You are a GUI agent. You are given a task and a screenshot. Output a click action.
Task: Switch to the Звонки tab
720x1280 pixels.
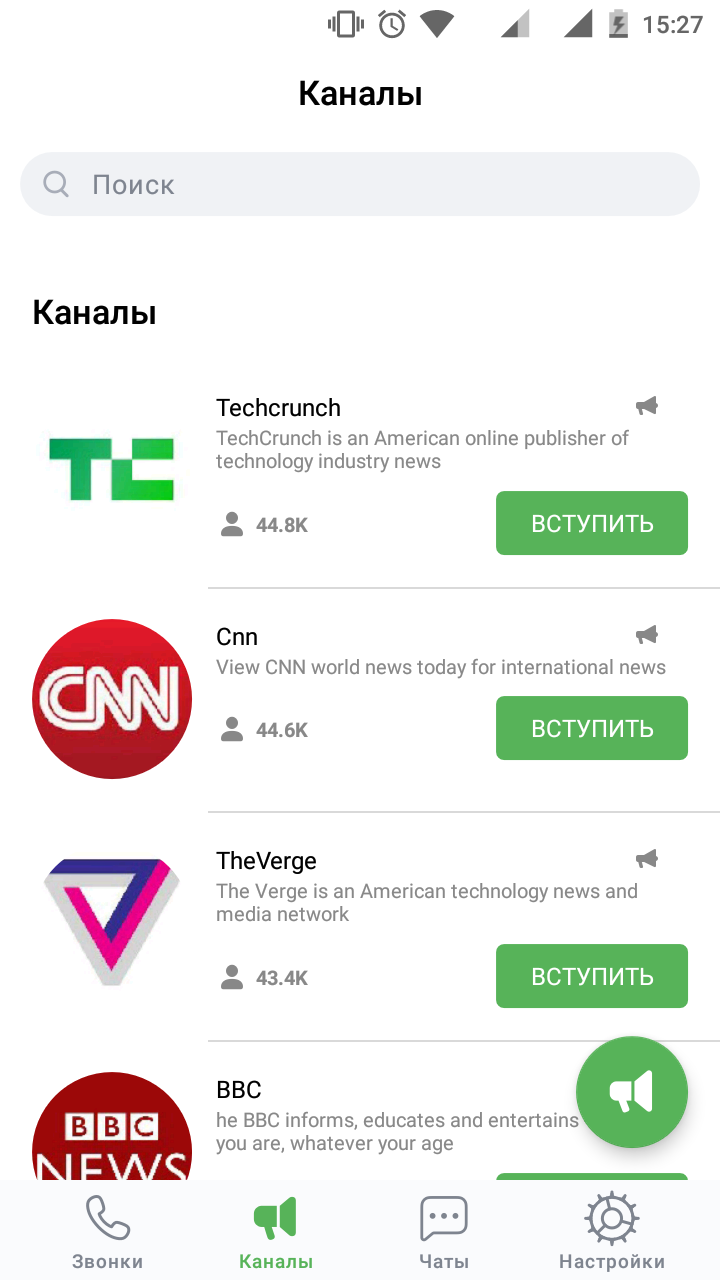coord(107,1232)
